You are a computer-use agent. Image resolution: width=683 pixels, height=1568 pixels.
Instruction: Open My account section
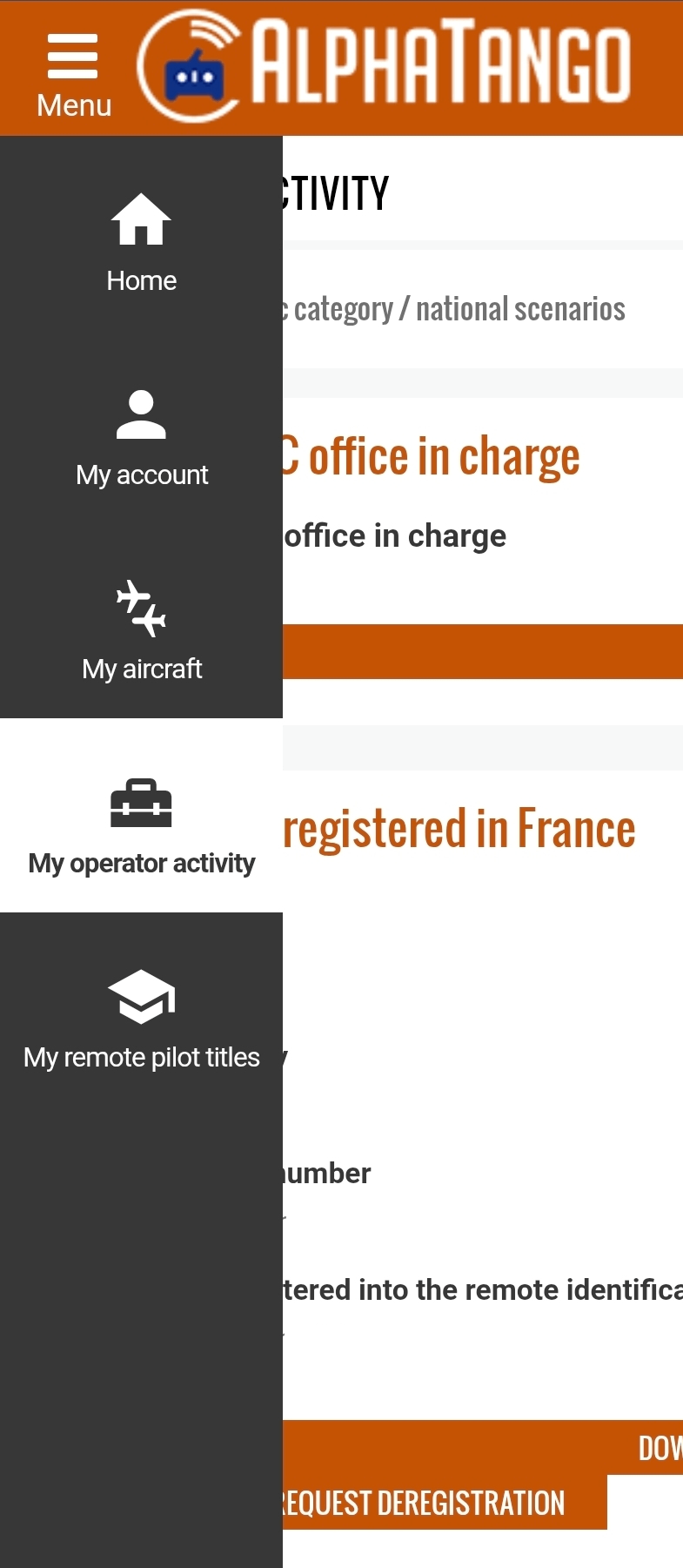(141, 438)
